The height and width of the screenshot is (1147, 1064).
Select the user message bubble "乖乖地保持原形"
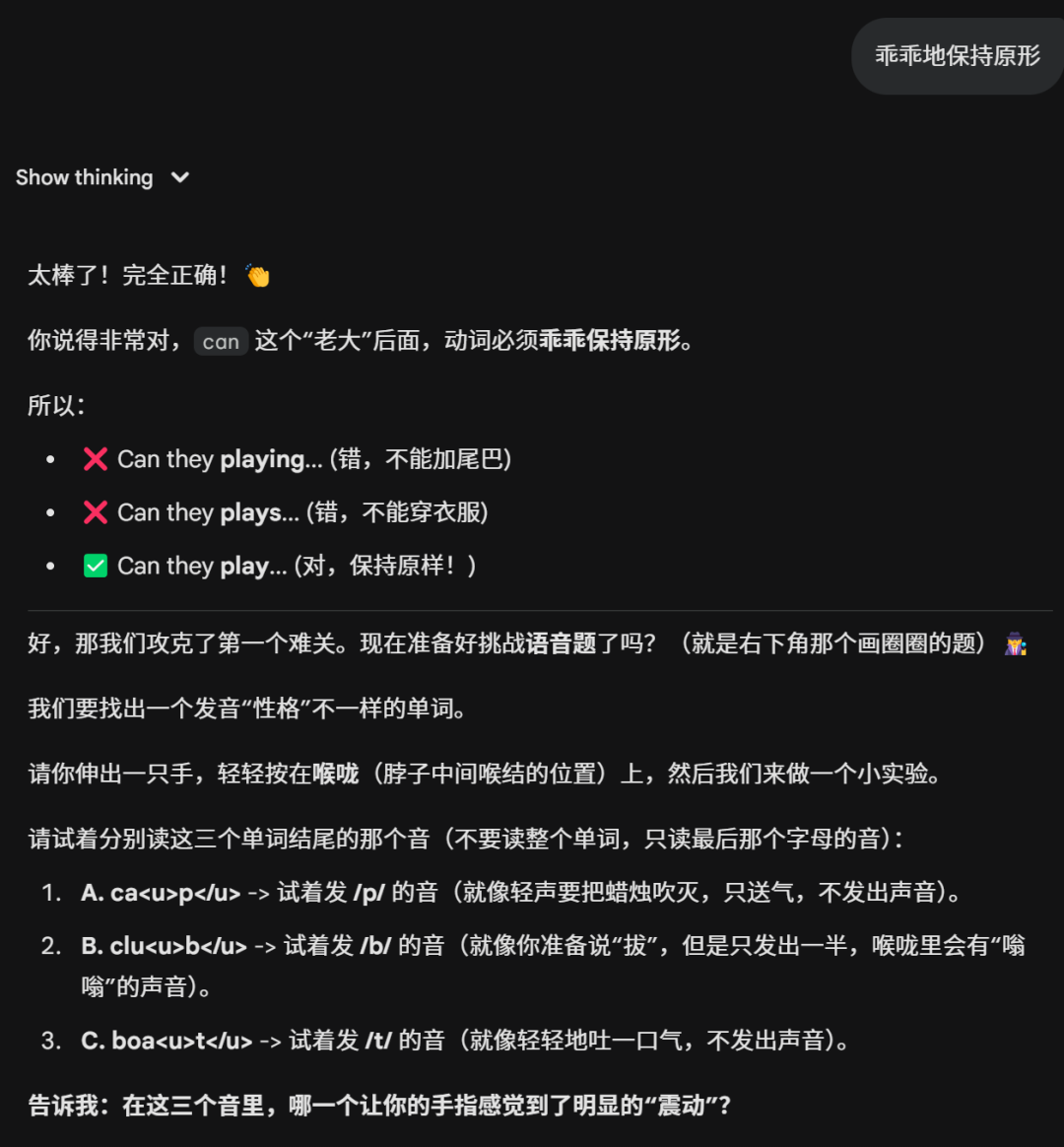(957, 56)
